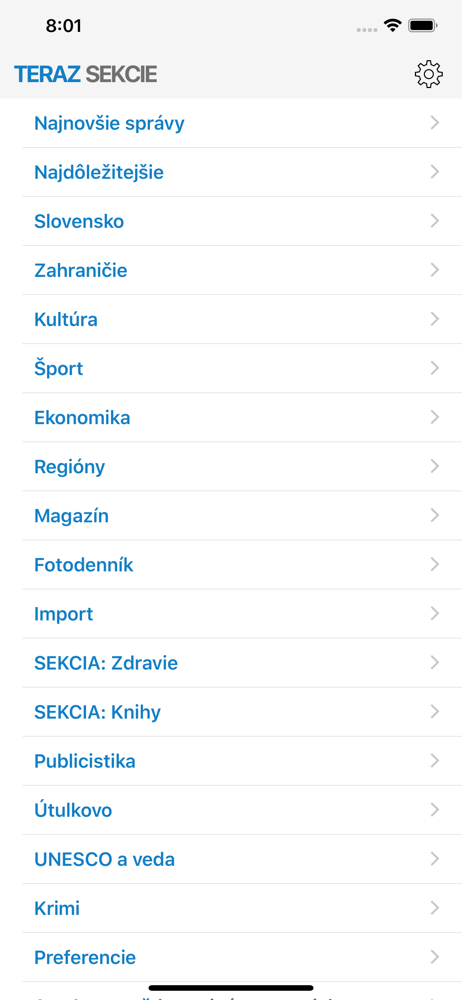This screenshot has height=1000, width=462.
Task: Open the Útulkovo section
Action: coord(231,811)
